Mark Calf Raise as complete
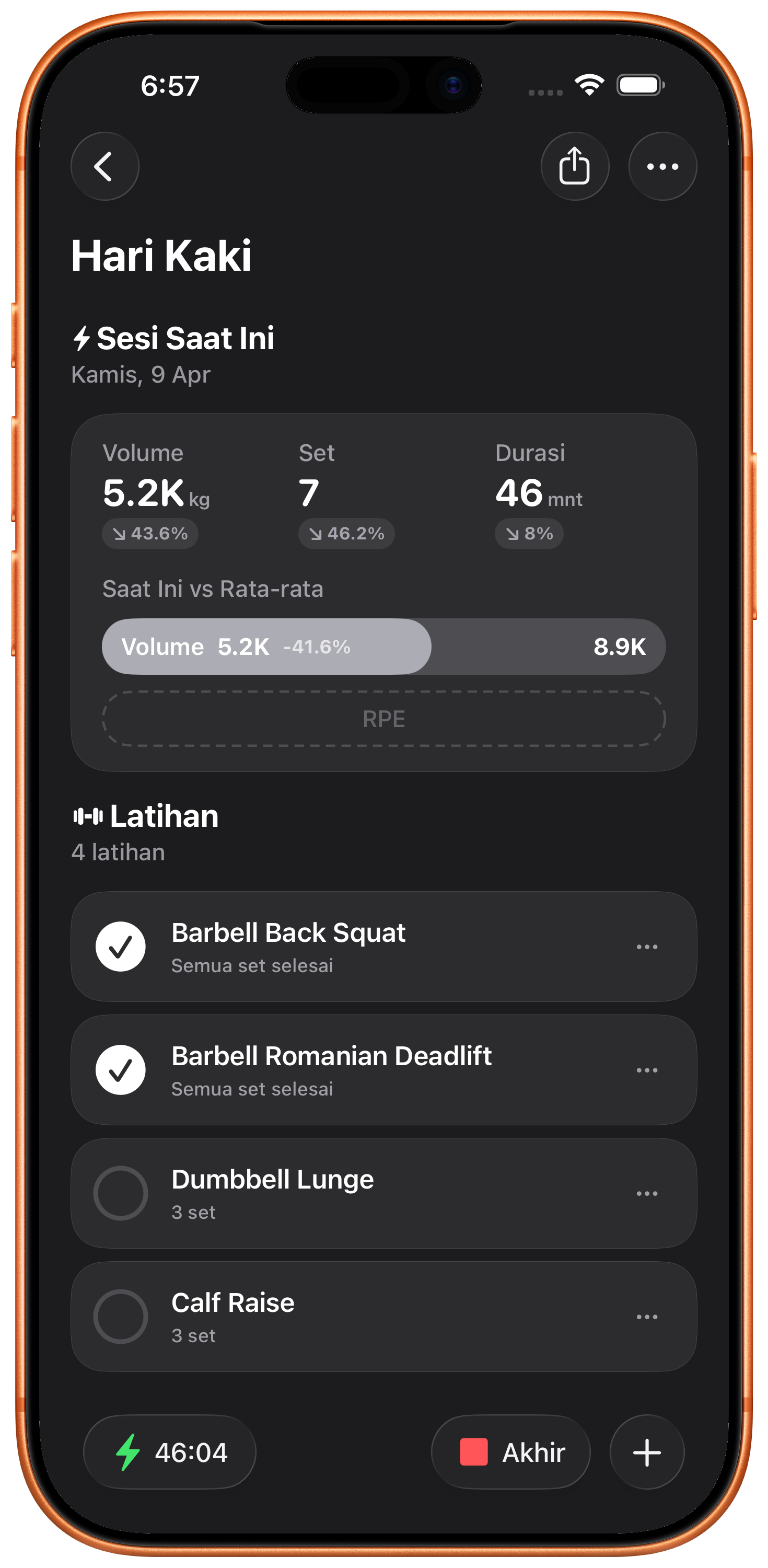Viewport: 768px width, 1568px height. tap(121, 1317)
